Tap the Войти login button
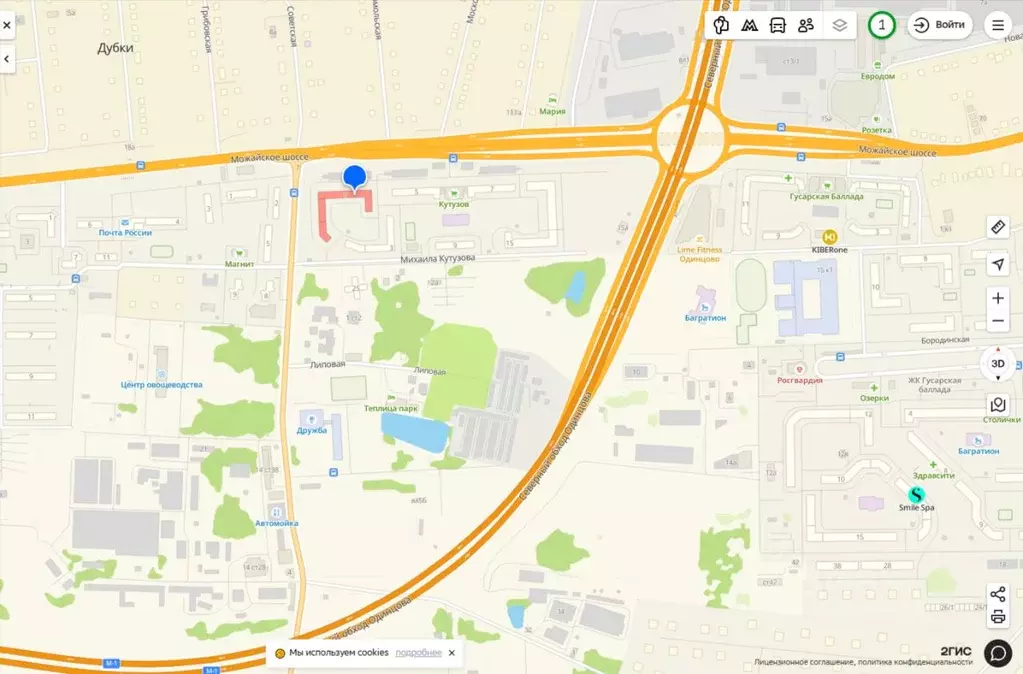This screenshot has width=1023, height=674. (x=940, y=25)
